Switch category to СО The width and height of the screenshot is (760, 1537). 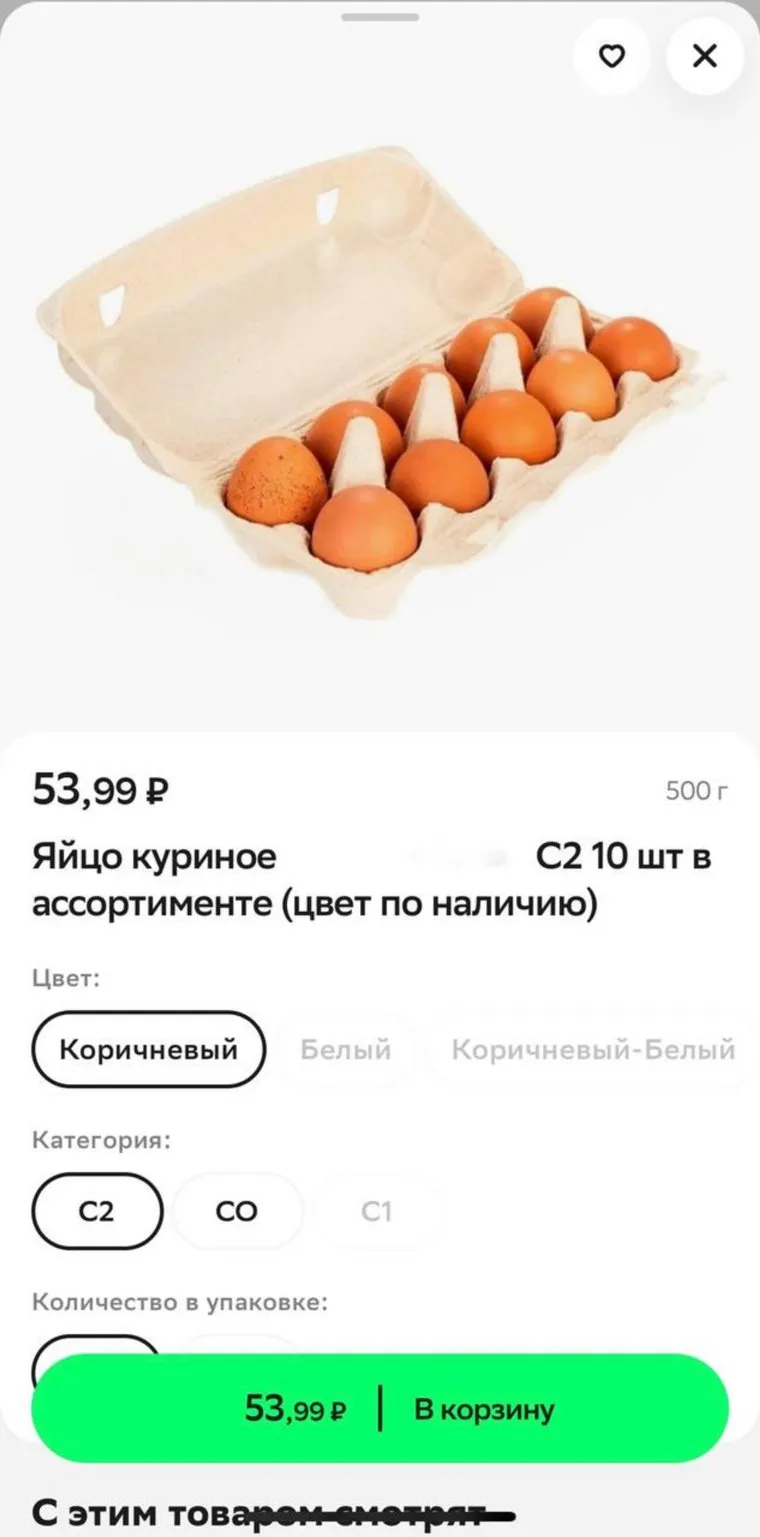pos(237,1212)
